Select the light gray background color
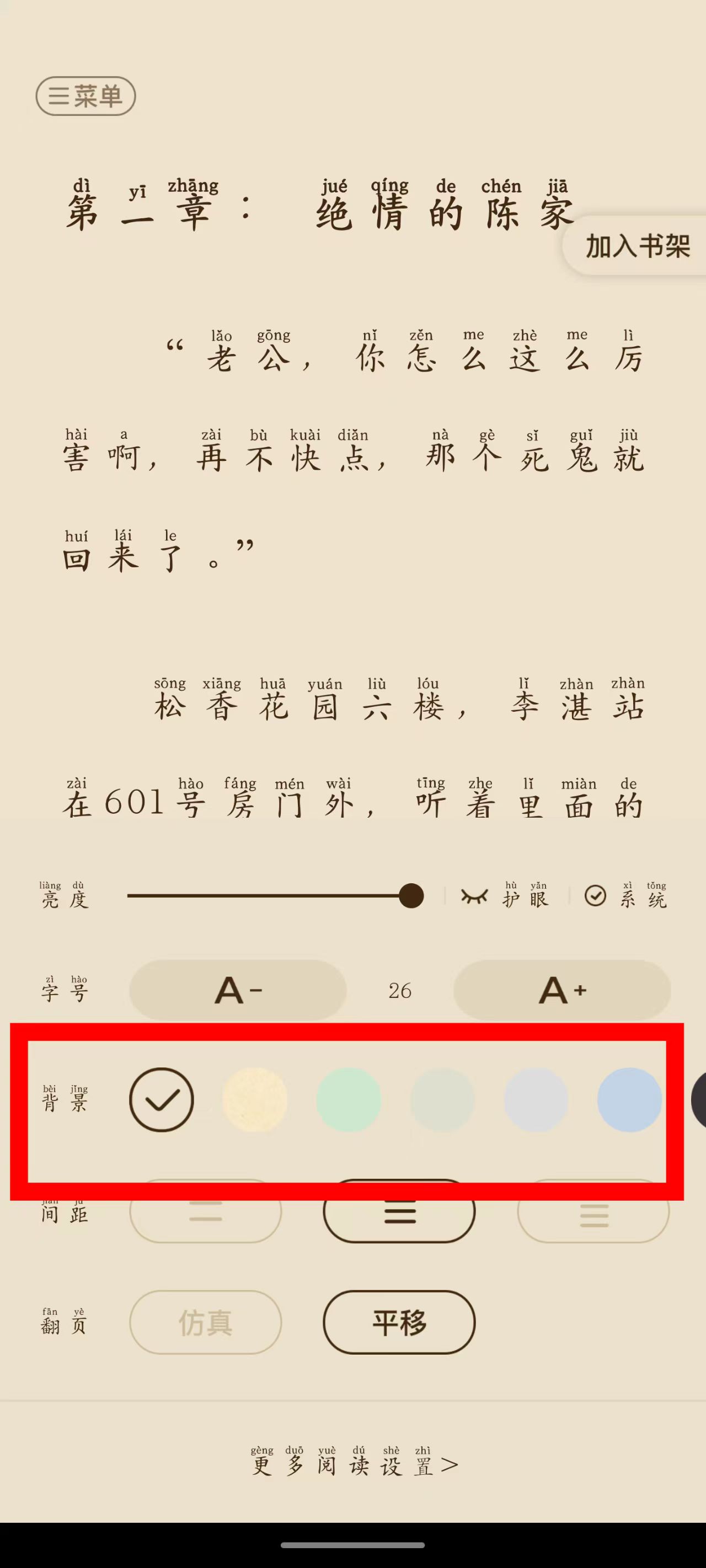 tap(536, 1099)
